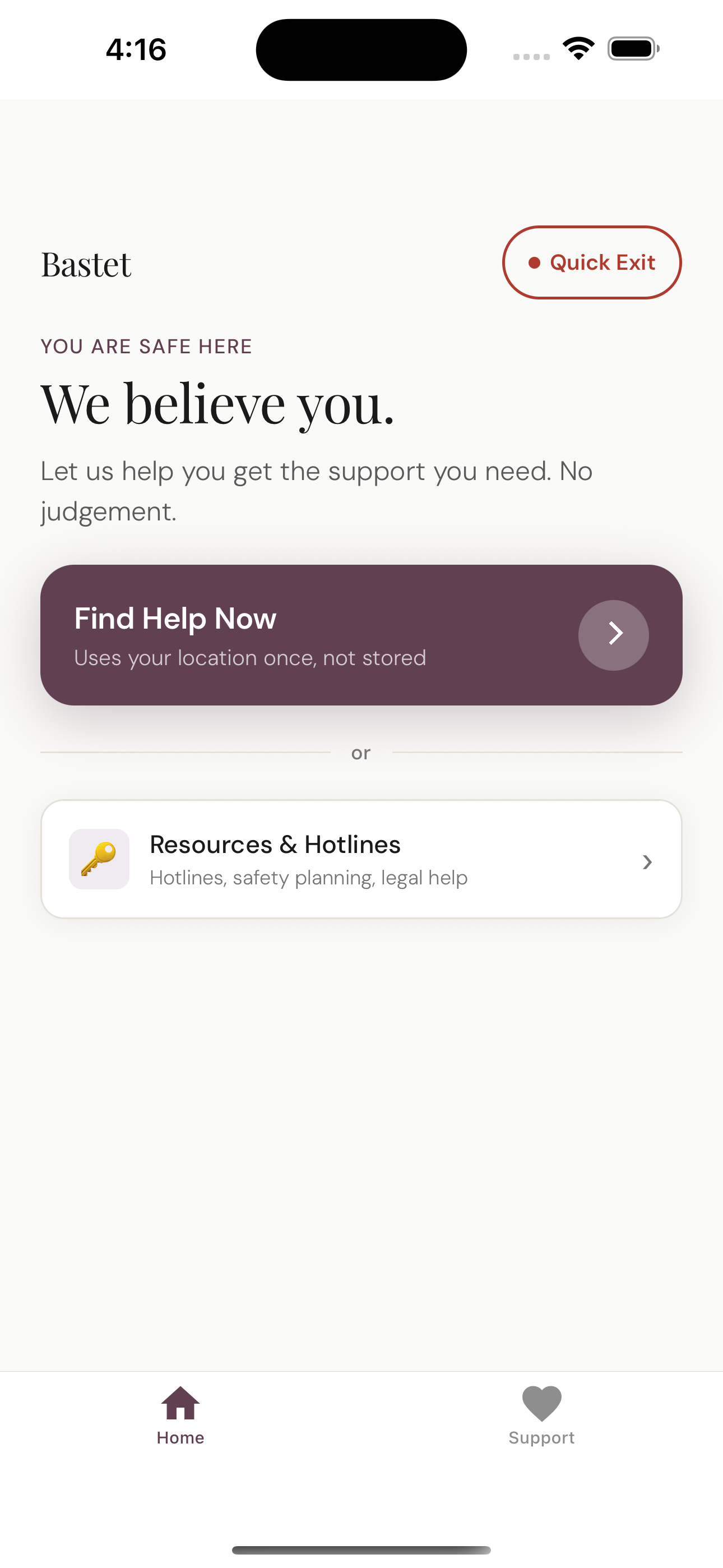Image resolution: width=723 pixels, height=1568 pixels.
Task: Open Resources & Hotlines via its right chevron
Action: (647, 861)
